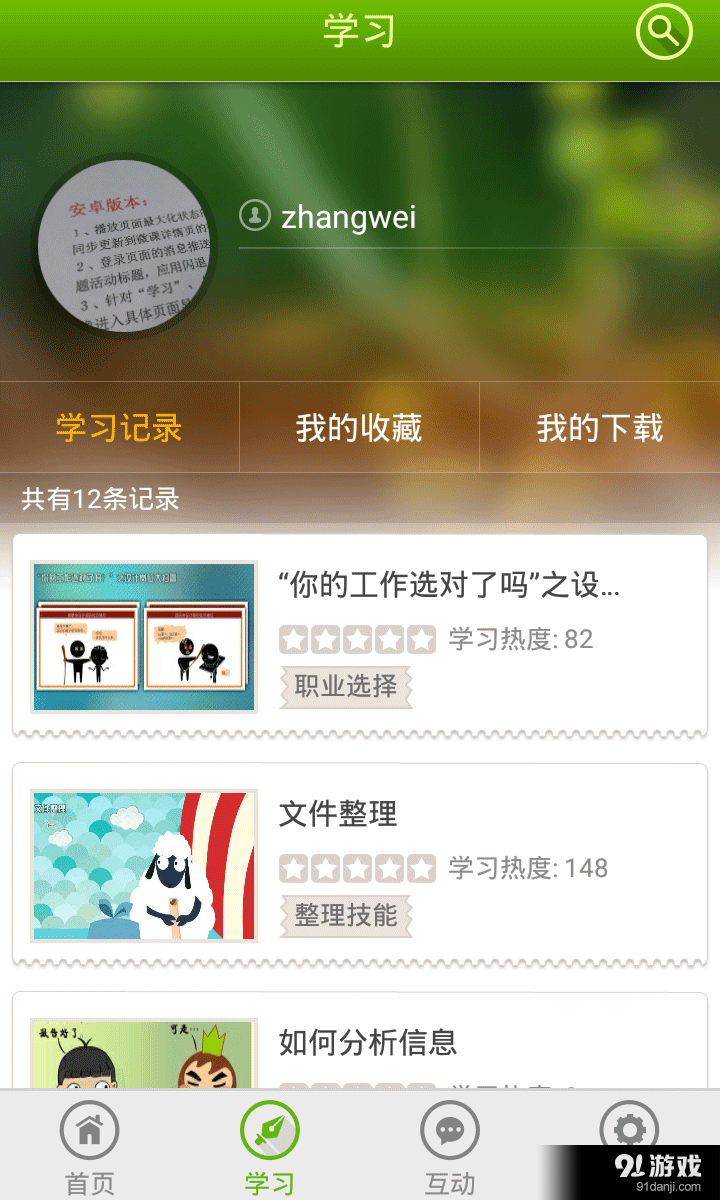Click the truncated design course title text
Image resolution: width=720 pixels, height=1200 pixels.
click(448, 588)
